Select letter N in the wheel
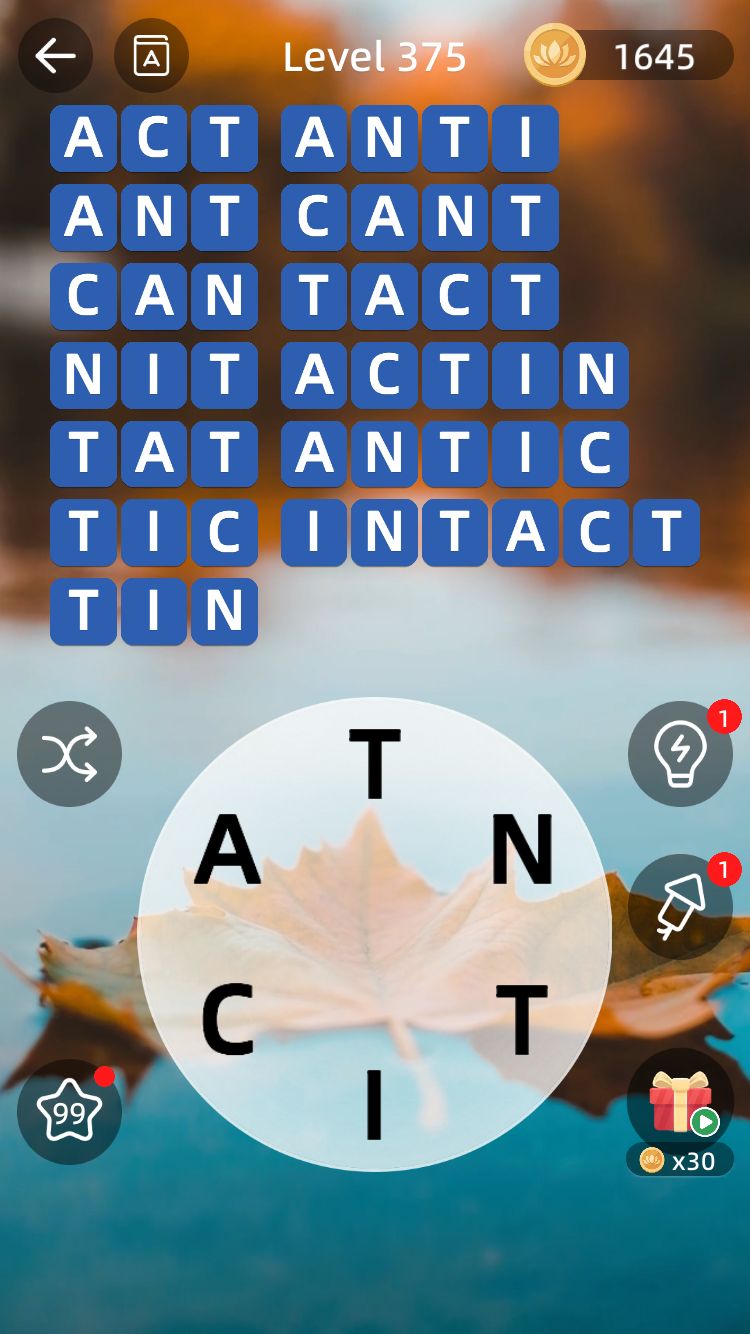 click(522, 850)
